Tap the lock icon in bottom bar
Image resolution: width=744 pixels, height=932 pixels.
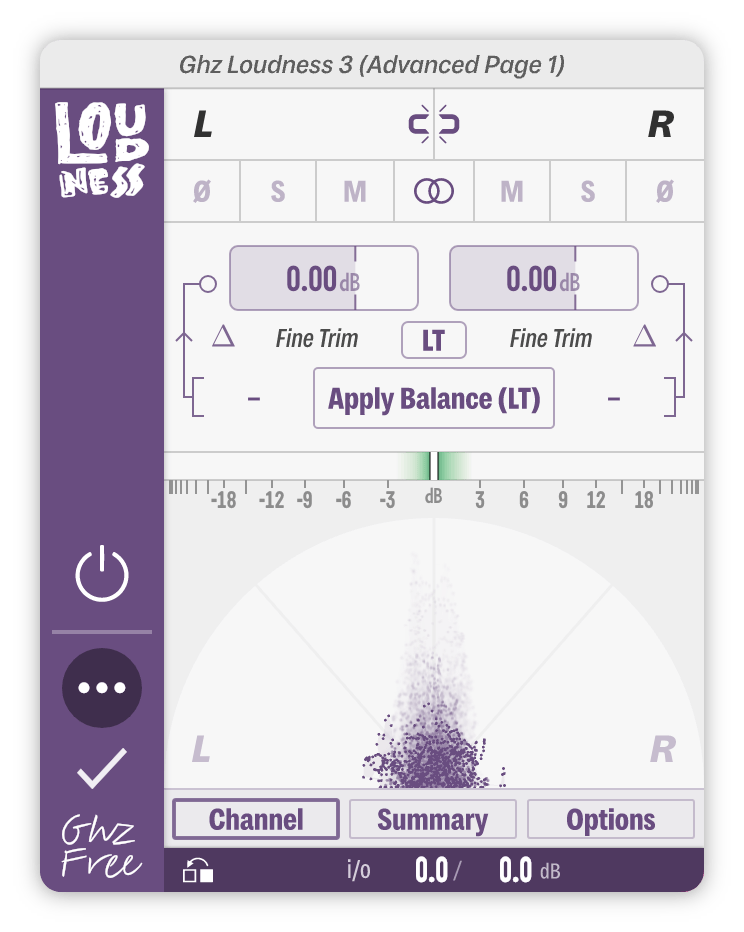pos(198,871)
